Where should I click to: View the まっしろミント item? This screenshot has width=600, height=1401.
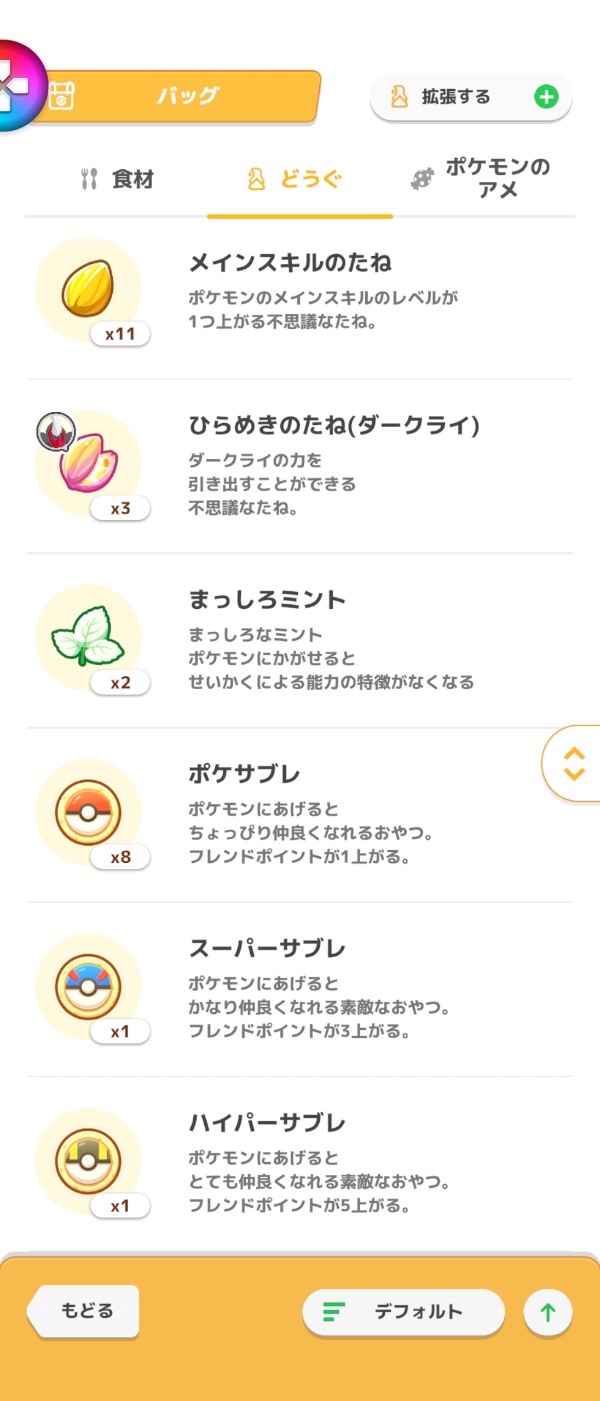tap(299, 640)
